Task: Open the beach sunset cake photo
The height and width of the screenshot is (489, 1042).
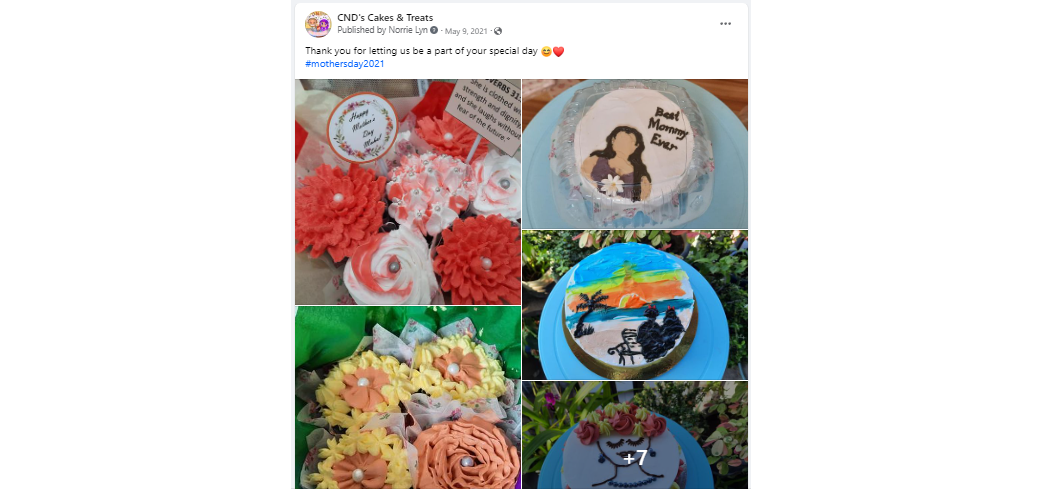Action: [x=635, y=305]
